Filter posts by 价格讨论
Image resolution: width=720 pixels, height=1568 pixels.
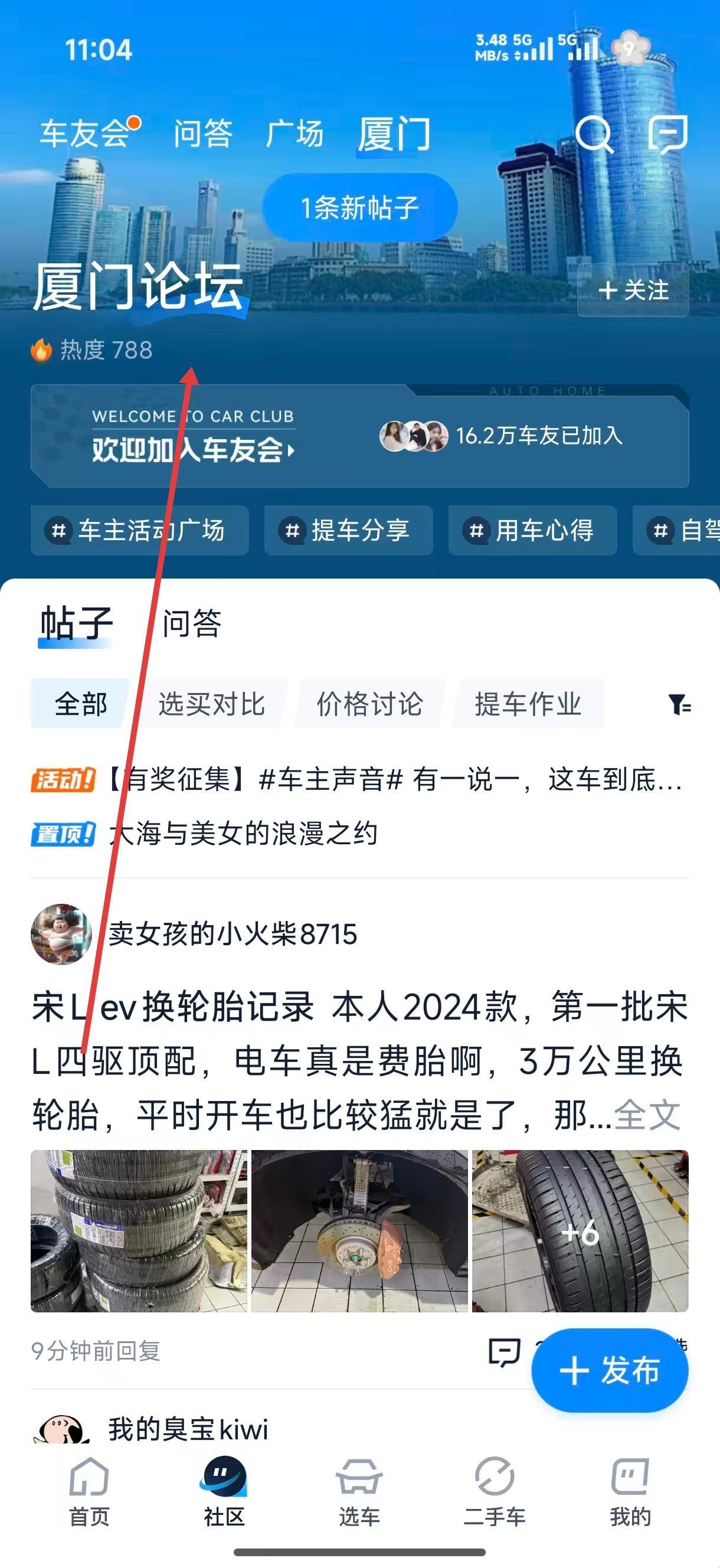pos(369,704)
